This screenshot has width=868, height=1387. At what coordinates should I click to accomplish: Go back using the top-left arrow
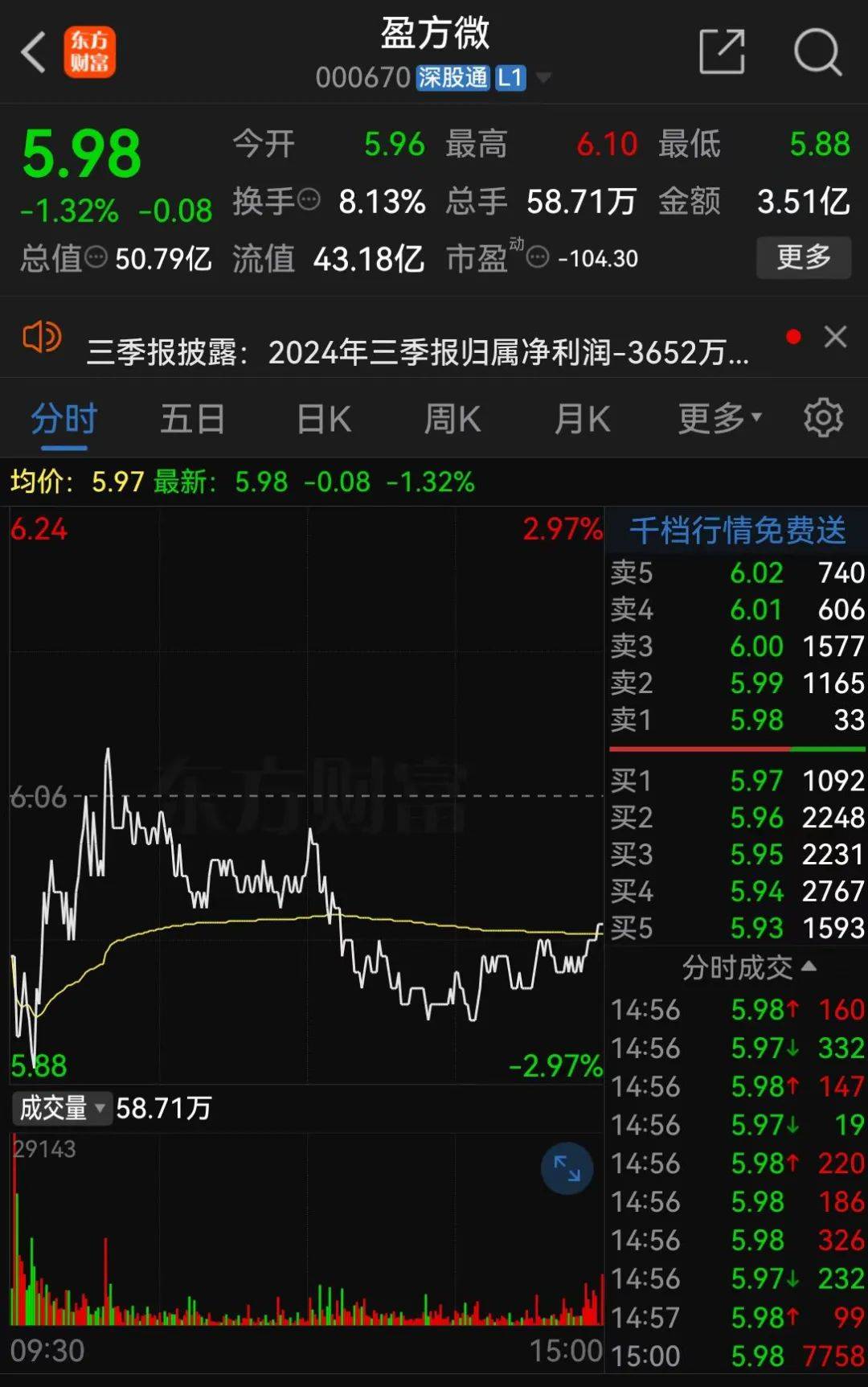point(34,53)
